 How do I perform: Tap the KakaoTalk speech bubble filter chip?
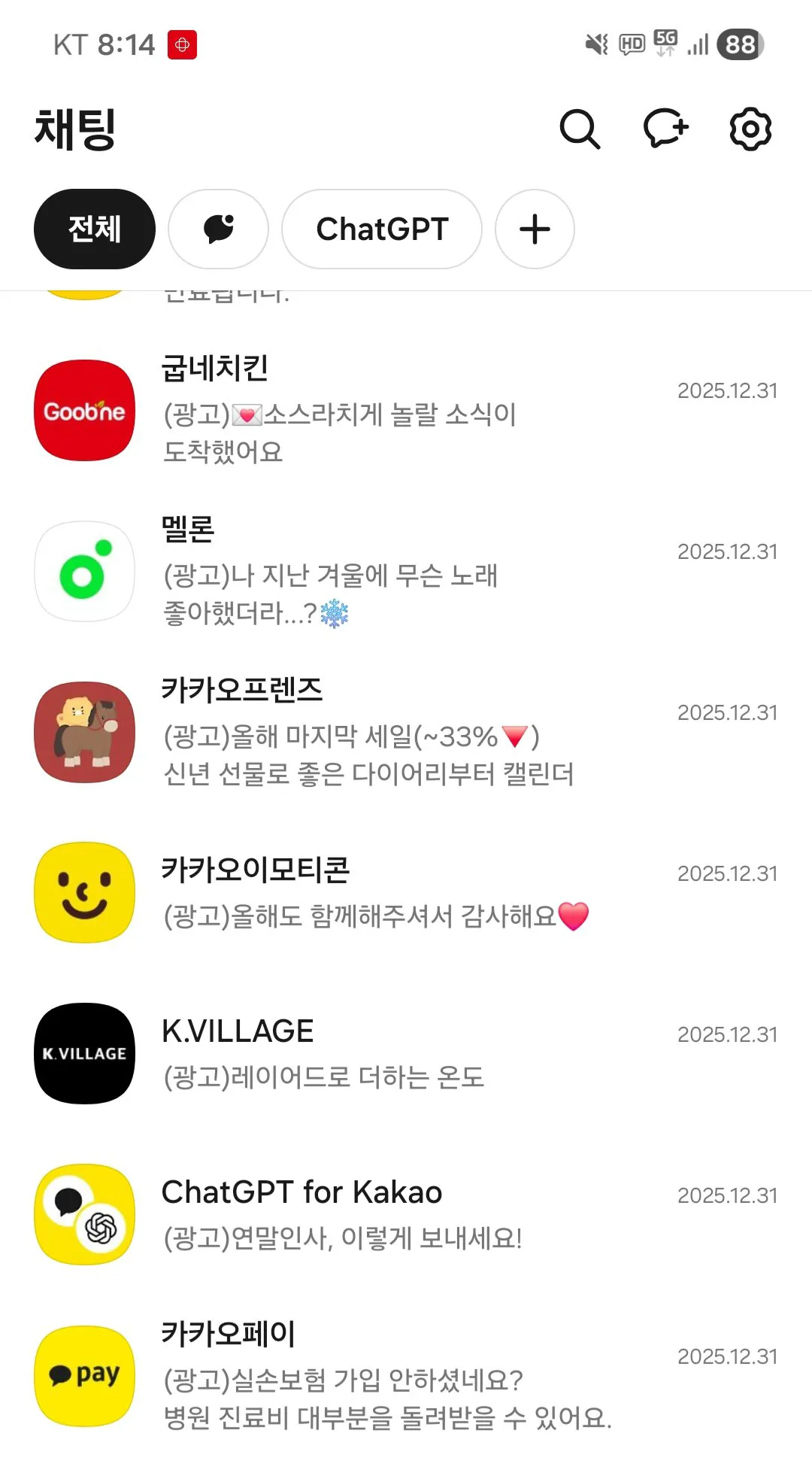point(218,229)
